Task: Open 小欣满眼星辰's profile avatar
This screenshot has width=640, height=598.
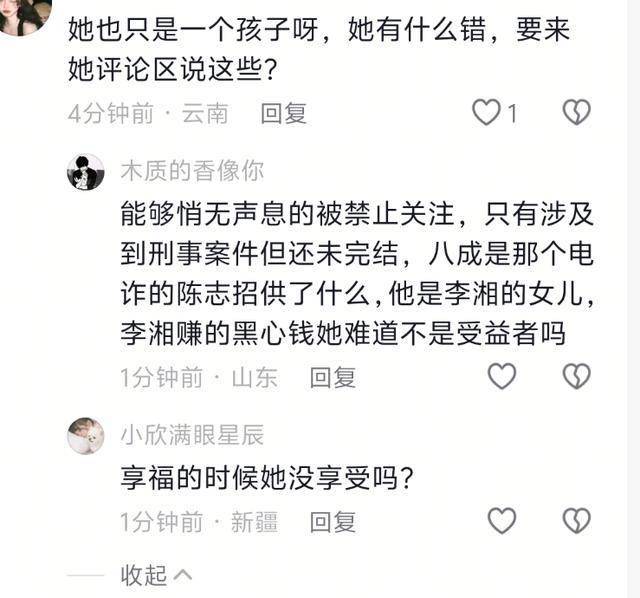Action: (86, 436)
